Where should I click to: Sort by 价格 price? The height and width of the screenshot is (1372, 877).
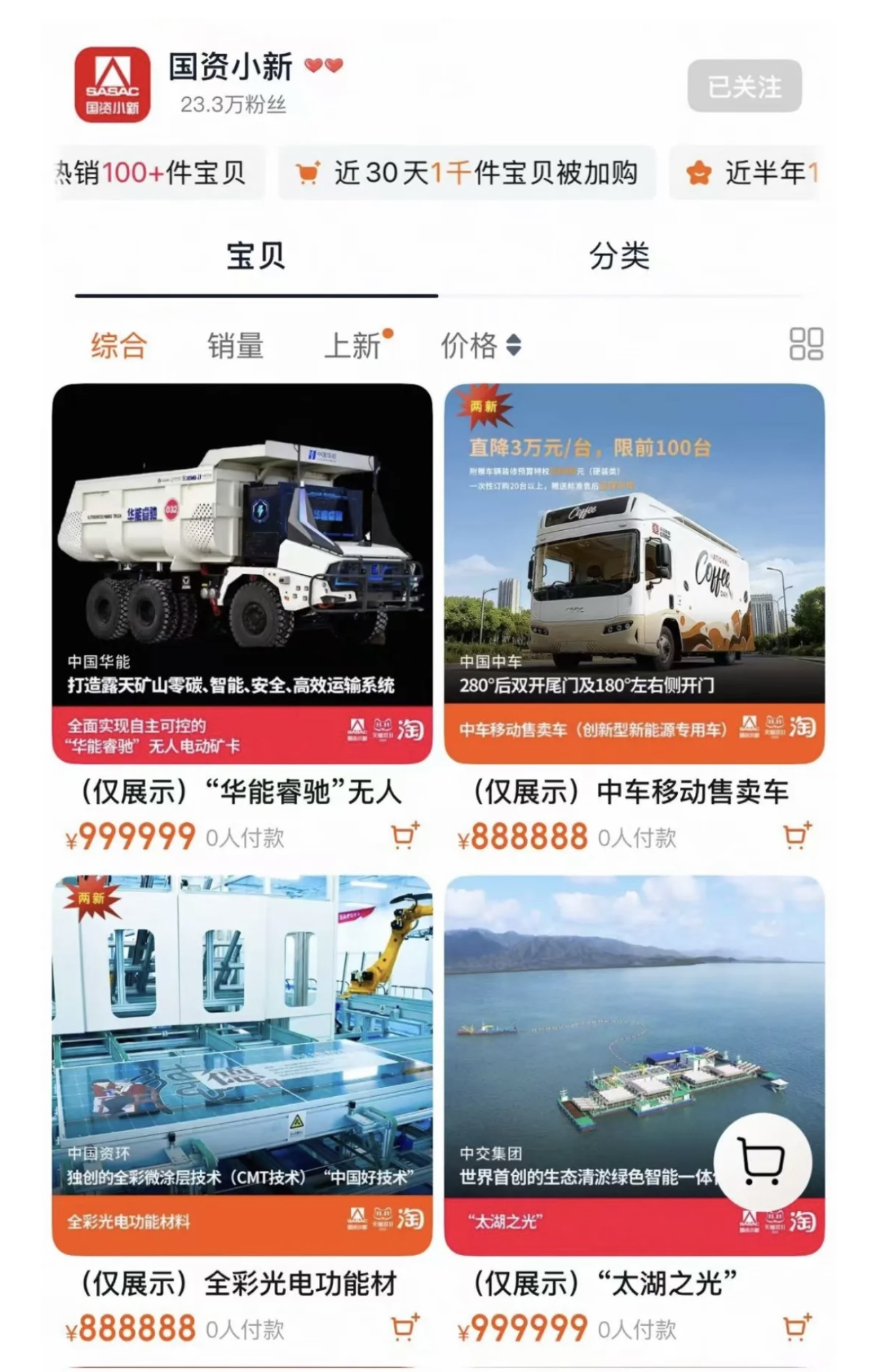(x=480, y=345)
